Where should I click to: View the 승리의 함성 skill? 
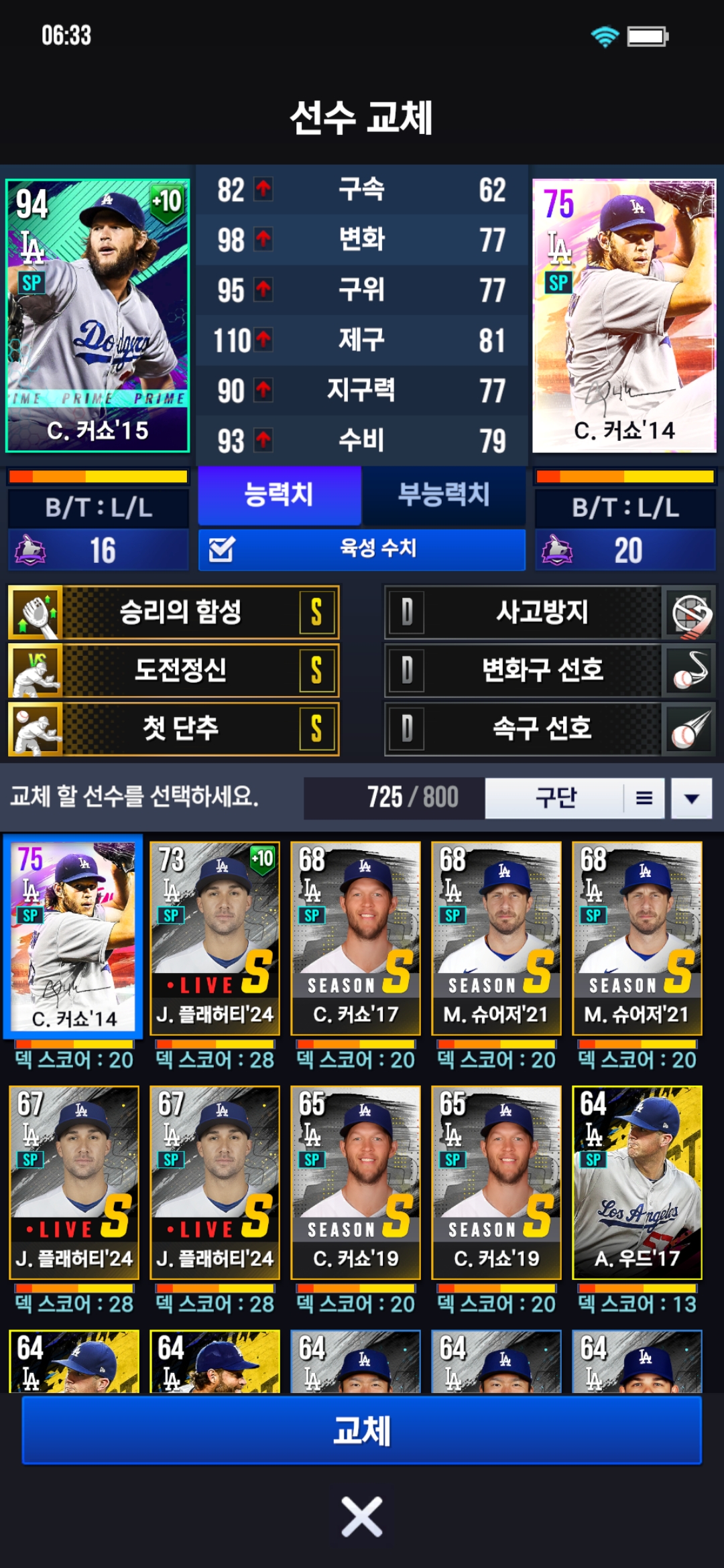point(174,612)
